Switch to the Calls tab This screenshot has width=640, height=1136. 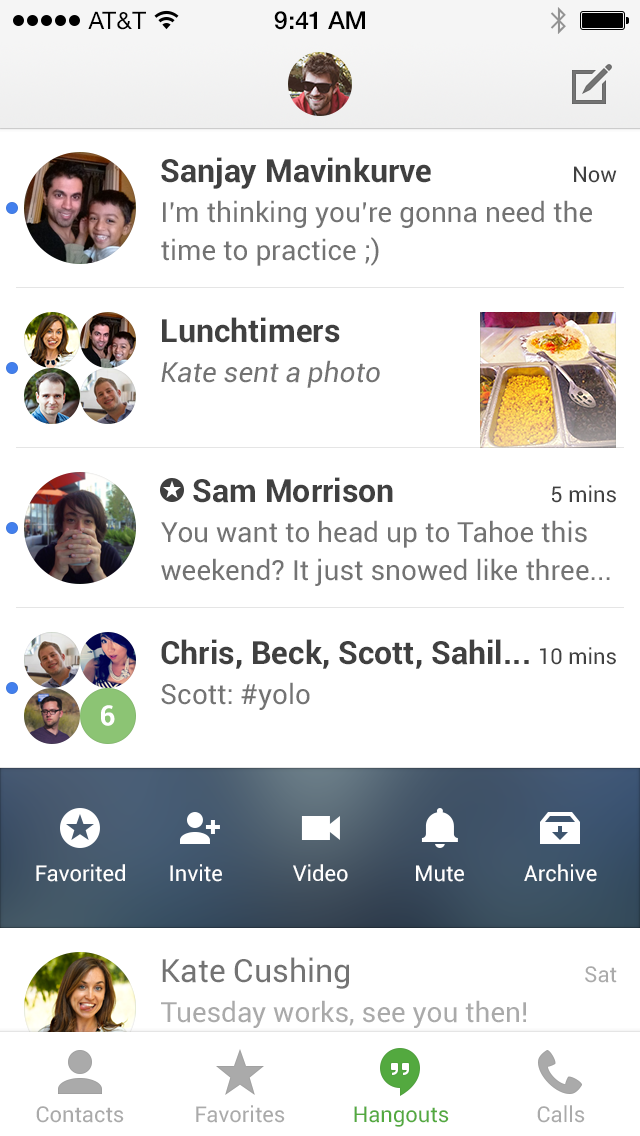560,1087
